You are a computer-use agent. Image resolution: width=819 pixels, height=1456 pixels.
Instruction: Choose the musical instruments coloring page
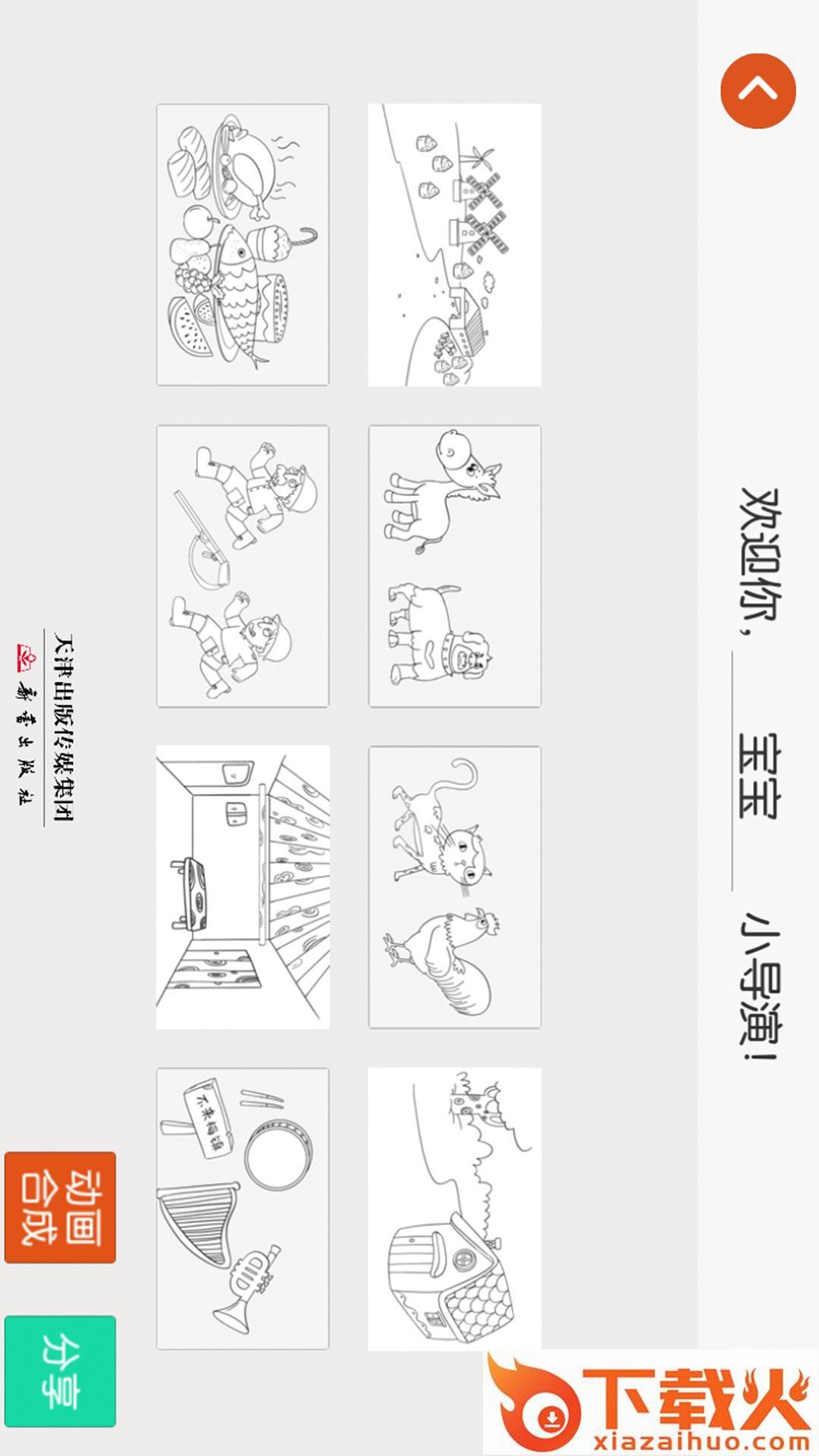243,1209
